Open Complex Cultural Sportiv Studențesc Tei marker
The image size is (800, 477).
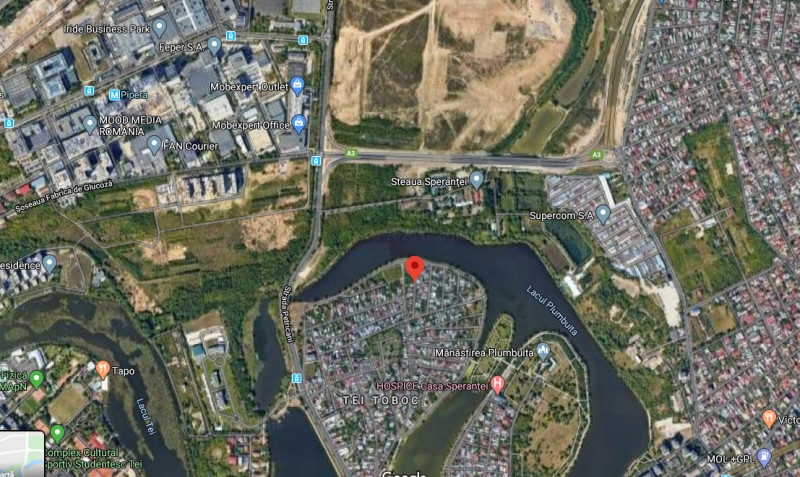(57, 434)
